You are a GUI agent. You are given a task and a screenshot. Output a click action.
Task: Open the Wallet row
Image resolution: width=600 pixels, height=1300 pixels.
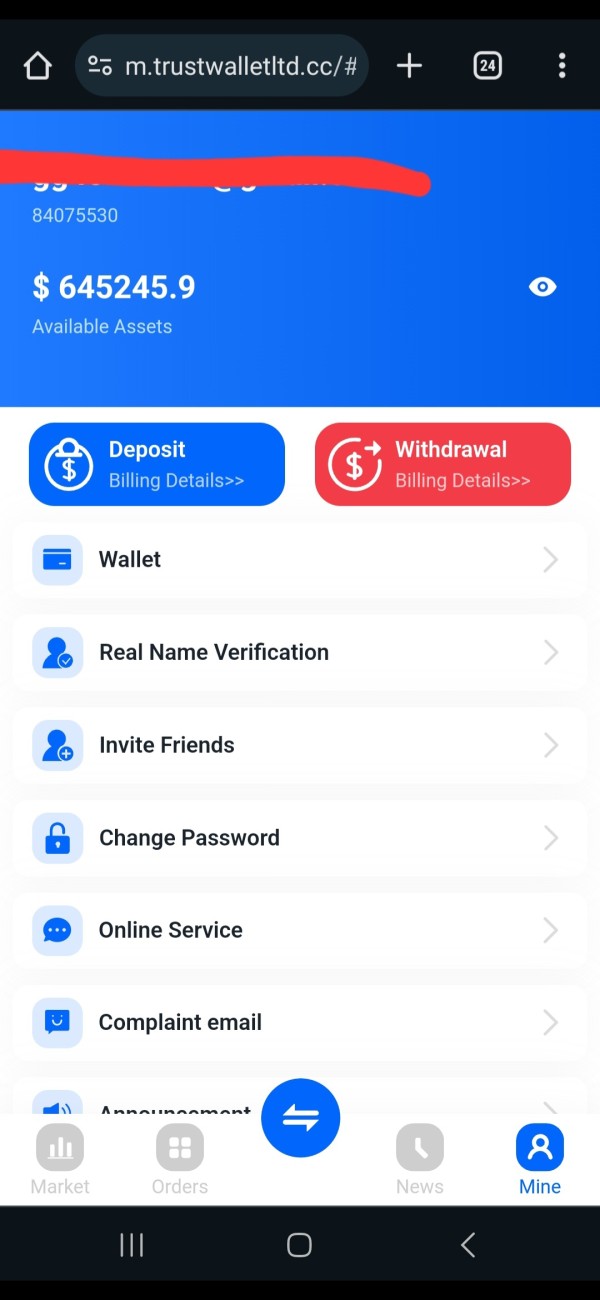point(300,559)
